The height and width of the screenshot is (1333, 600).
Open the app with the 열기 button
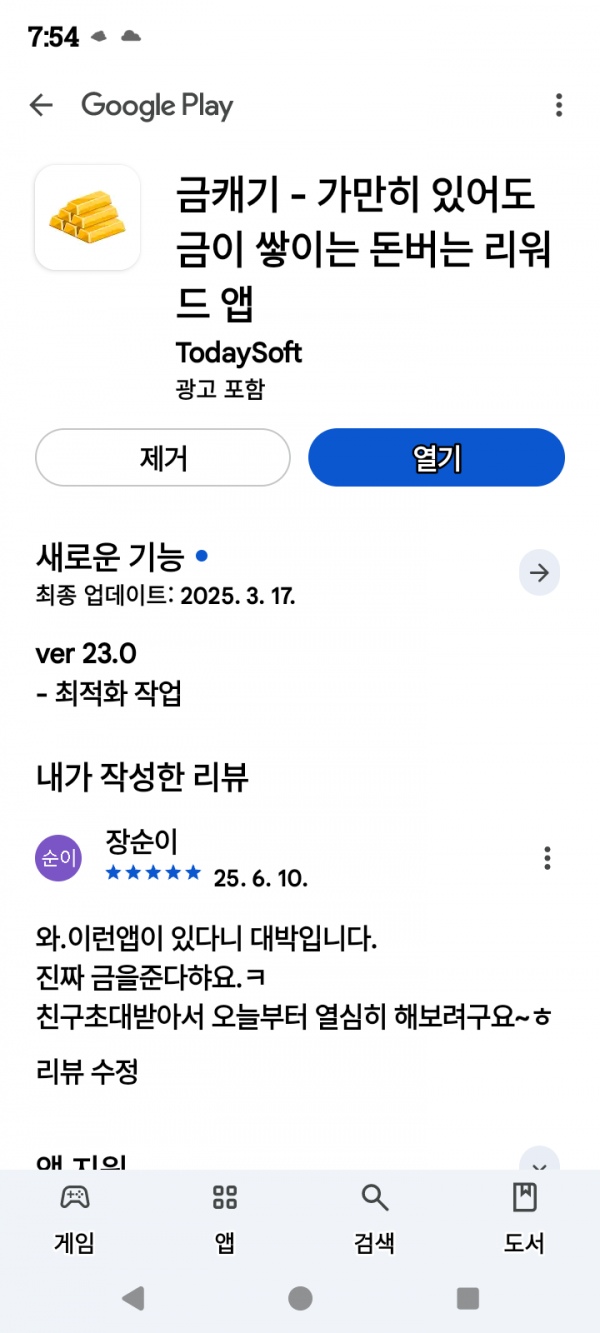click(x=436, y=458)
